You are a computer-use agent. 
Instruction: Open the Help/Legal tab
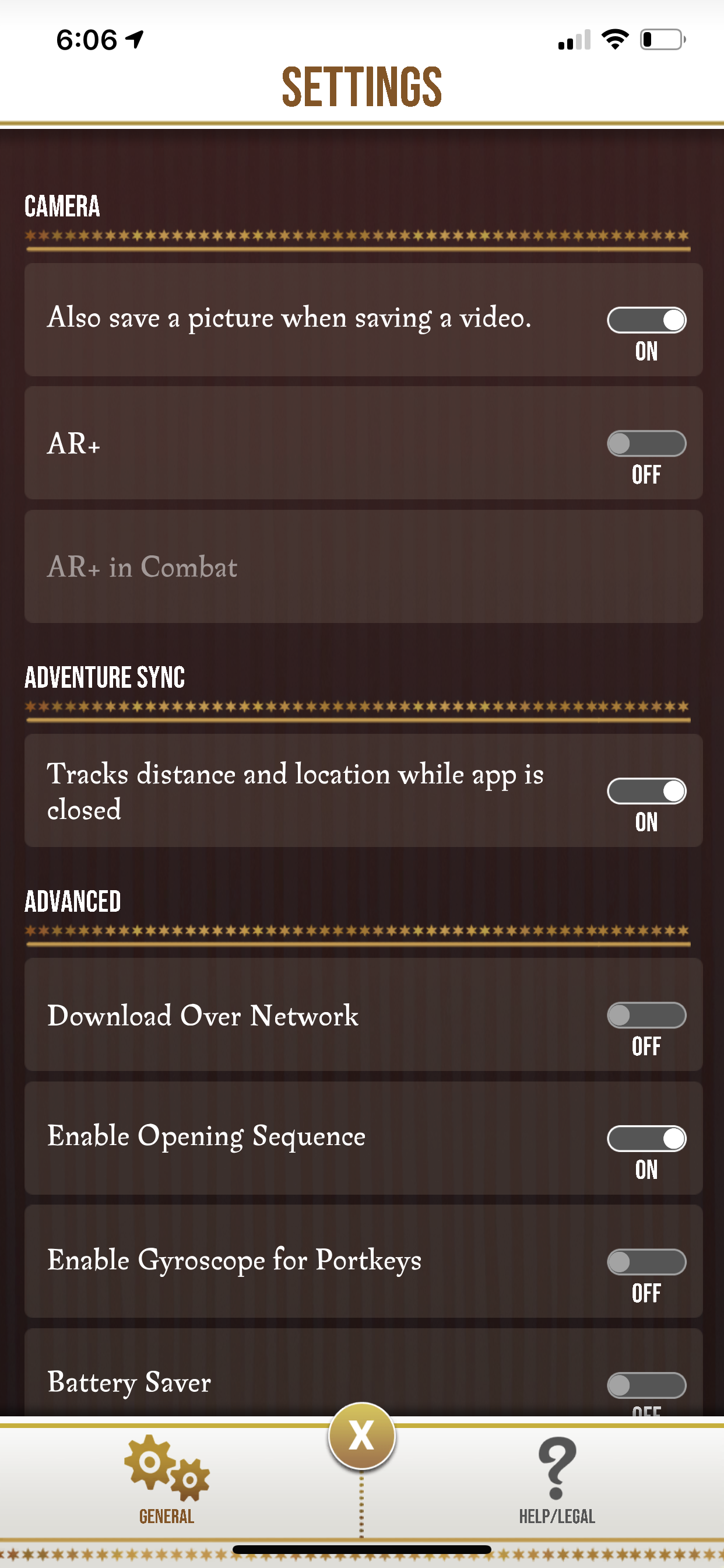557,1479
